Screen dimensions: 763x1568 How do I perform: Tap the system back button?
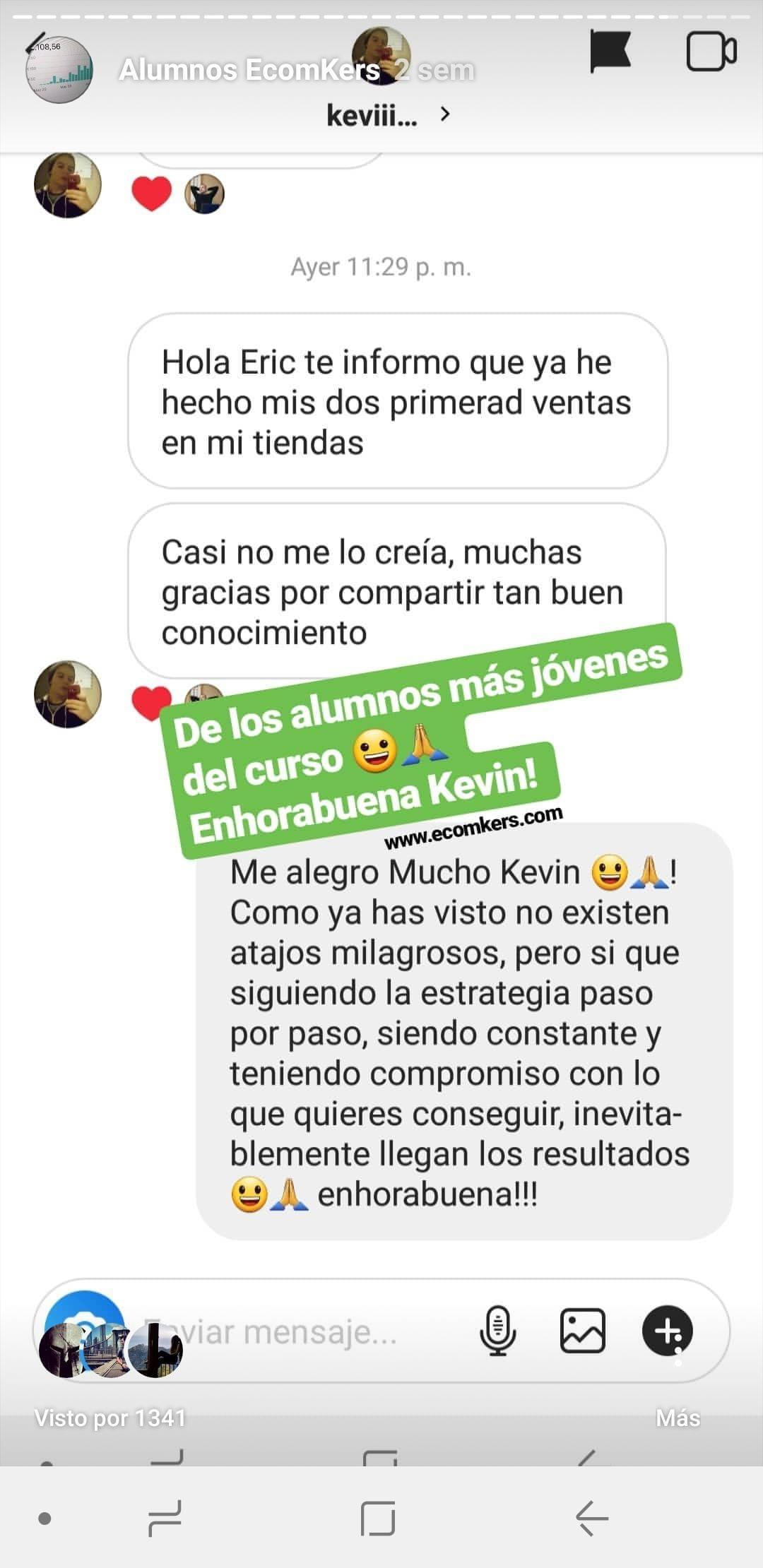click(591, 1519)
